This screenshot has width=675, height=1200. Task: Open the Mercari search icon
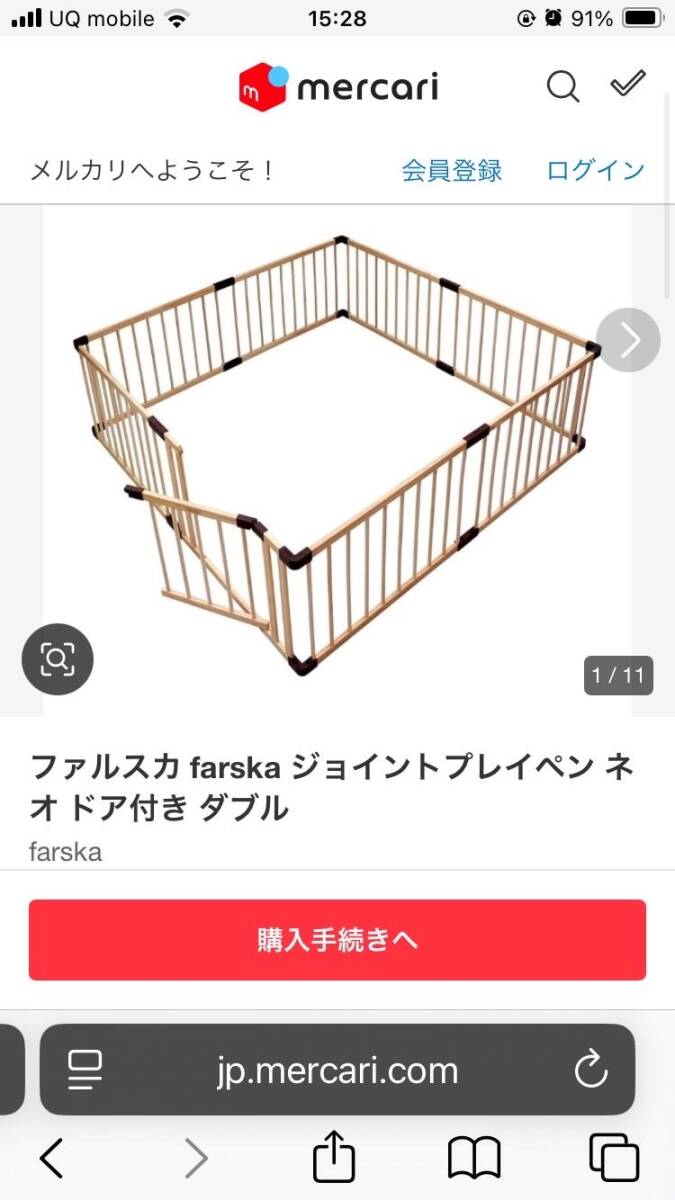click(x=563, y=88)
